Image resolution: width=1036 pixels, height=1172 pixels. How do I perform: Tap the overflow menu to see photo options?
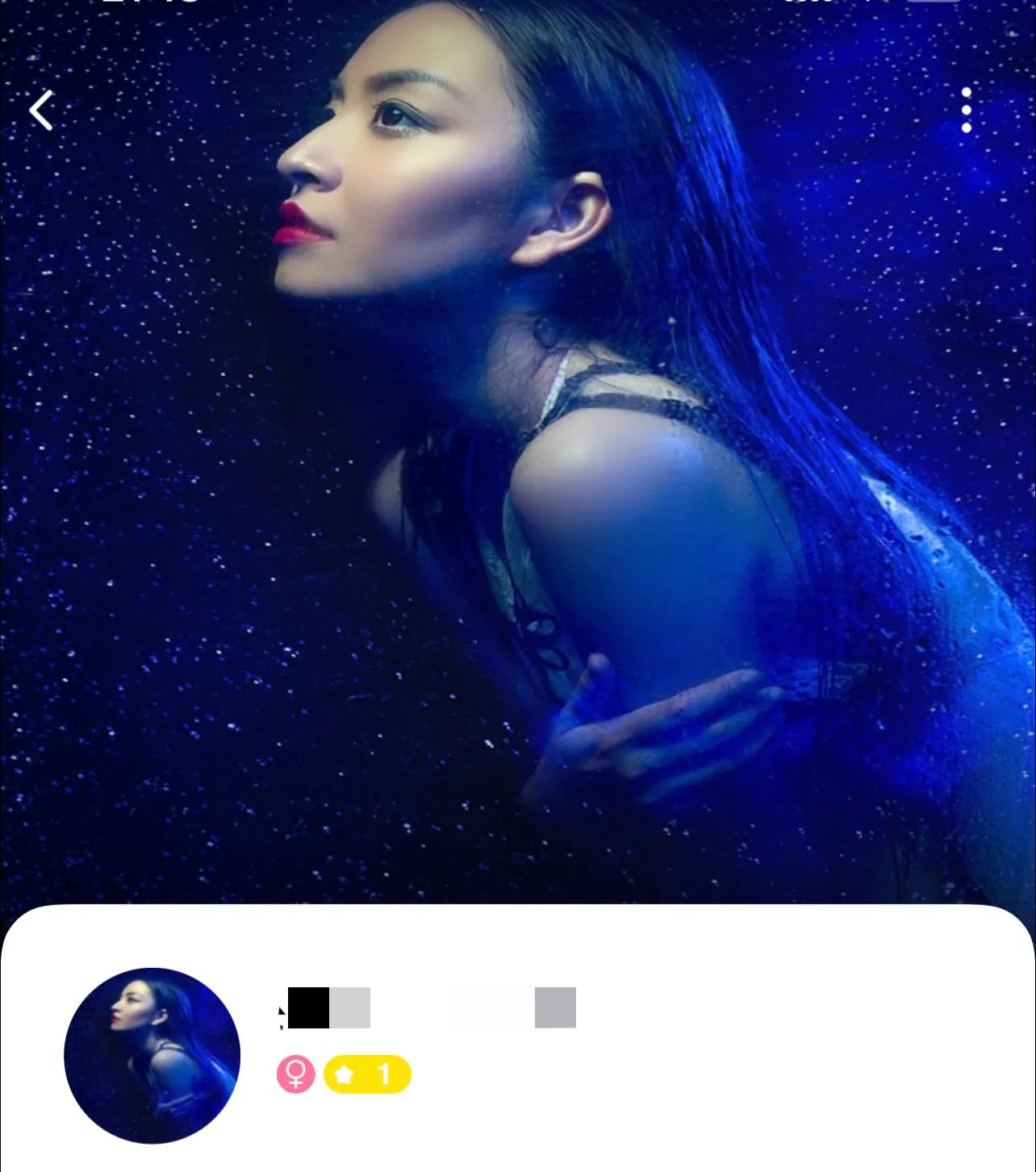click(967, 111)
